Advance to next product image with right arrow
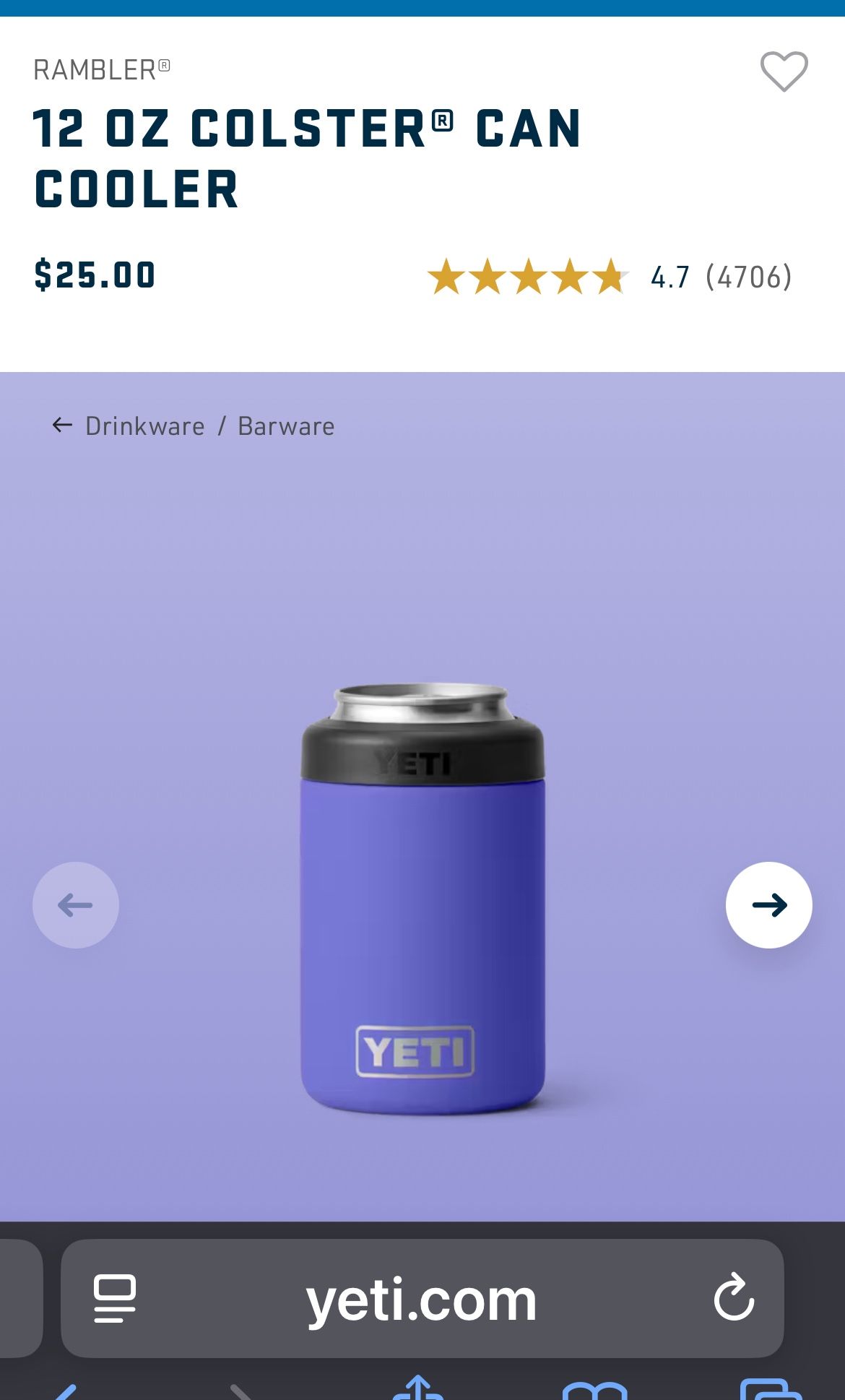This screenshot has width=845, height=1400. tap(769, 904)
